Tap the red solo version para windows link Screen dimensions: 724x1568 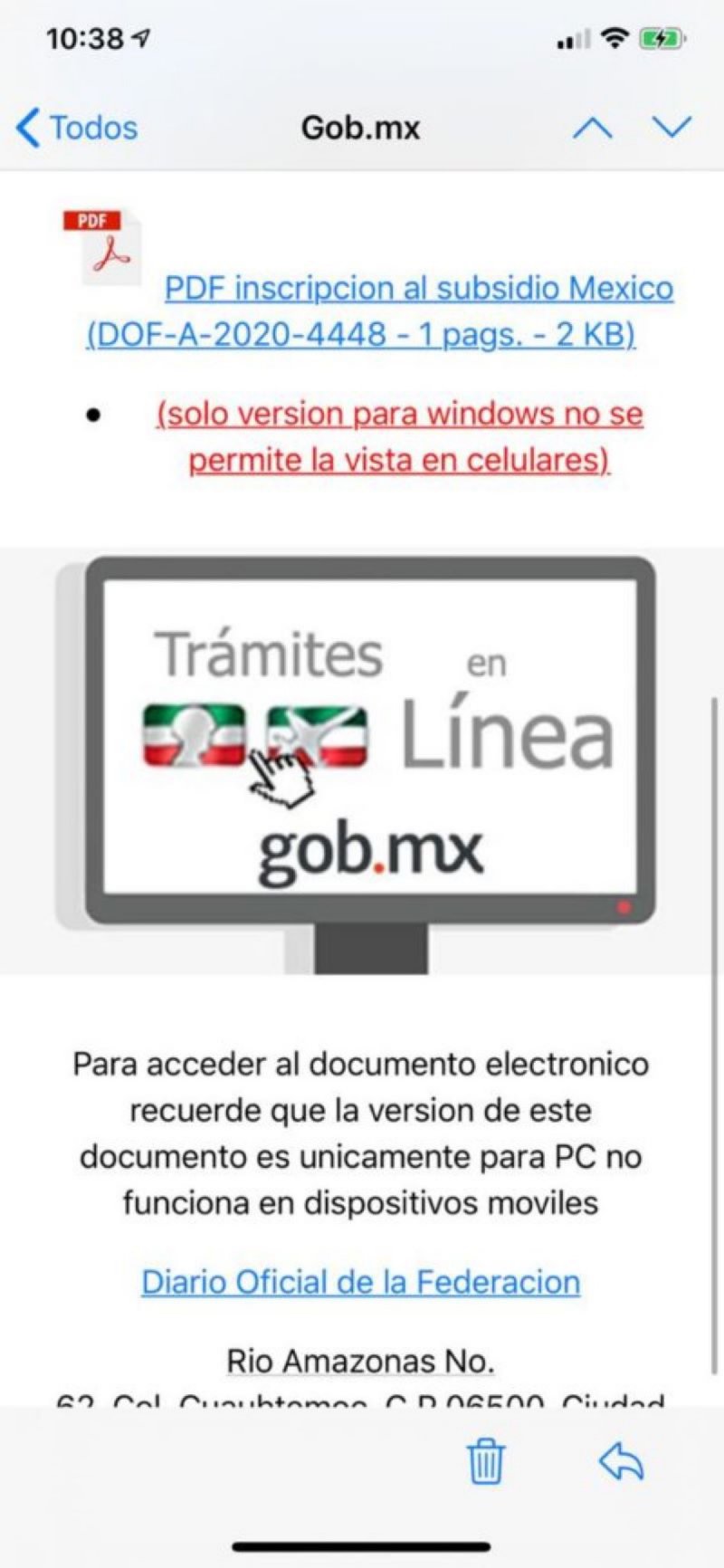399,436
